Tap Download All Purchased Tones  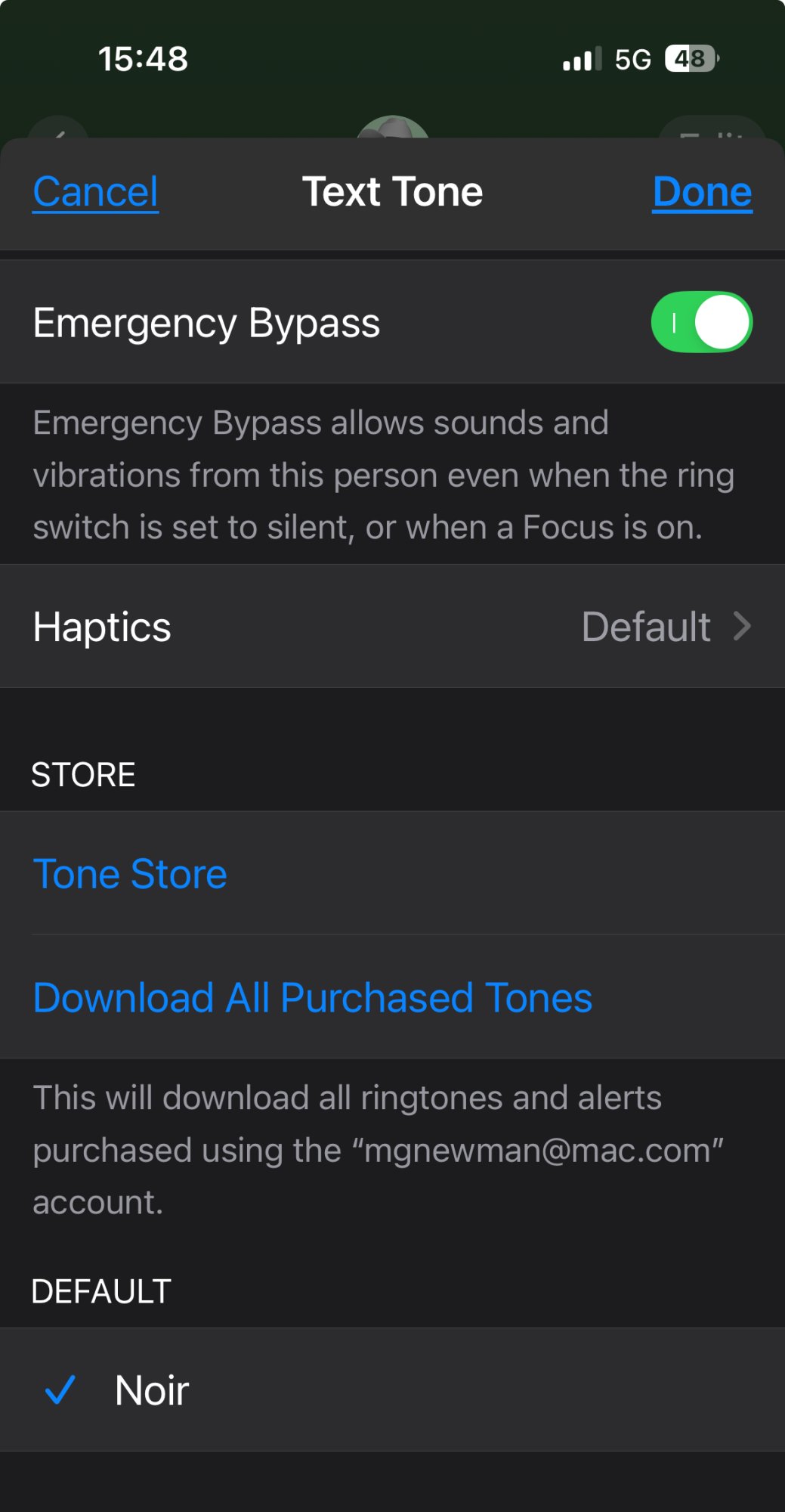pos(313,997)
